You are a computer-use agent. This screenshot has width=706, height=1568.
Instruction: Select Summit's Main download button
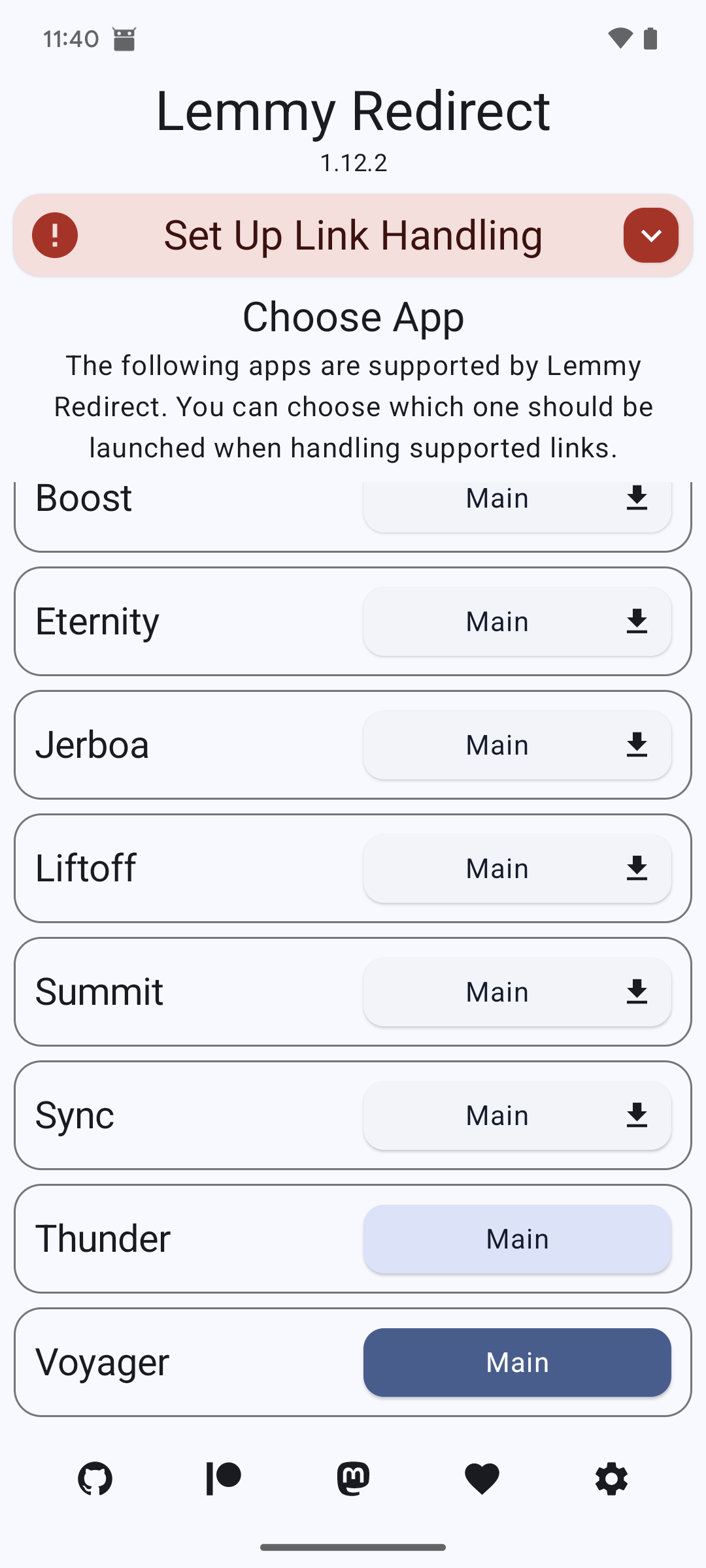tap(517, 992)
